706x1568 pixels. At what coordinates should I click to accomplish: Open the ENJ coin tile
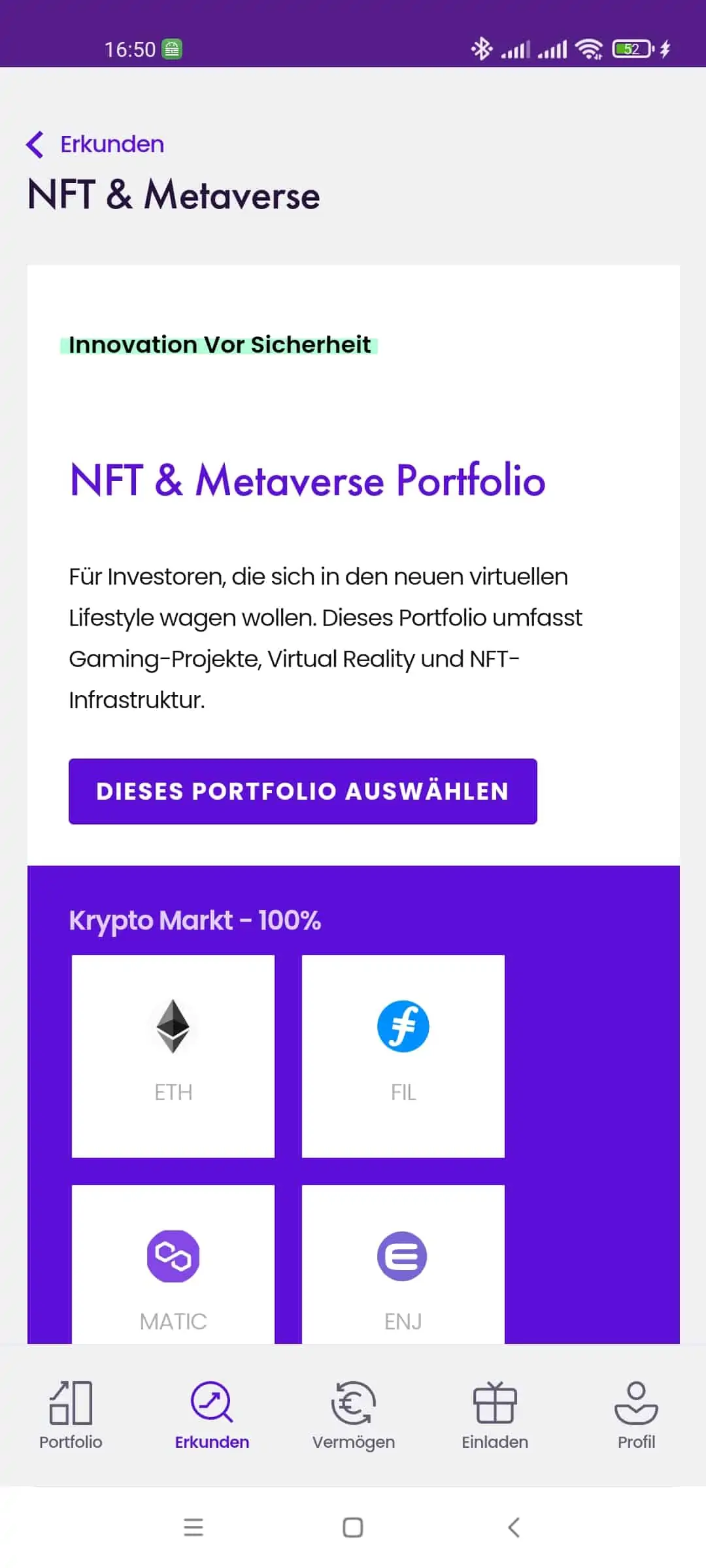(403, 1264)
